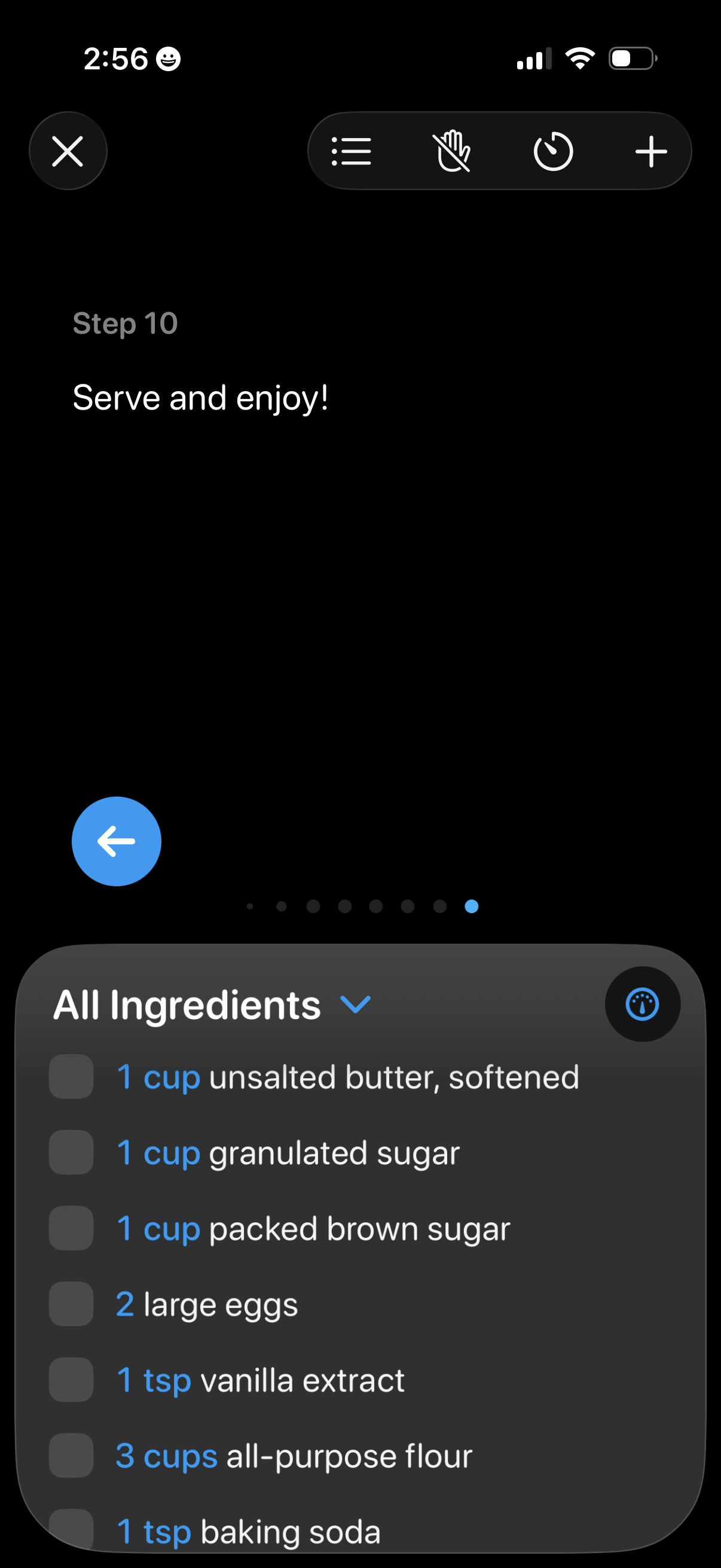Check off 1 cup unsalted butter

(x=71, y=1078)
